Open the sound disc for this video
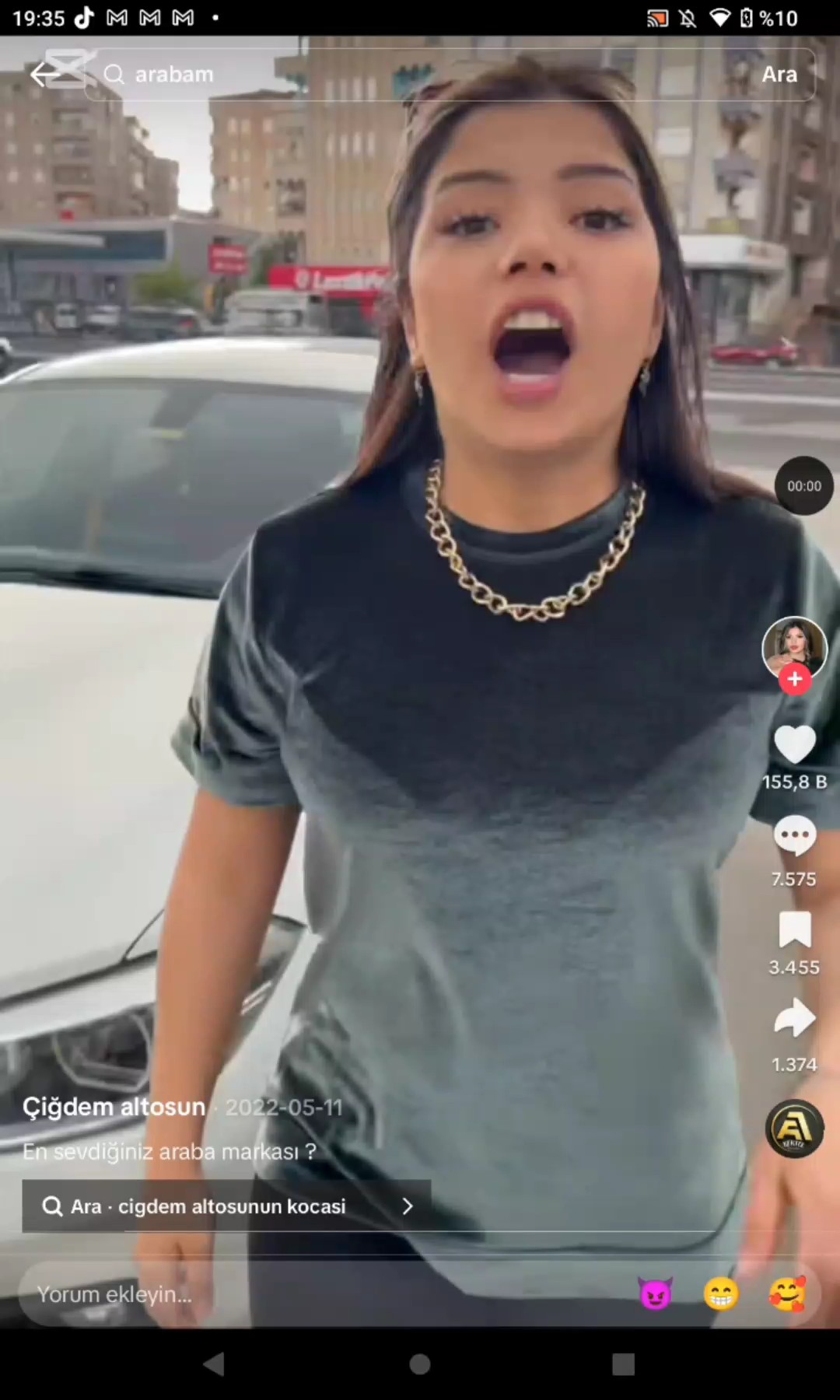Image resolution: width=840 pixels, height=1400 pixels. [x=794, y=1129]
